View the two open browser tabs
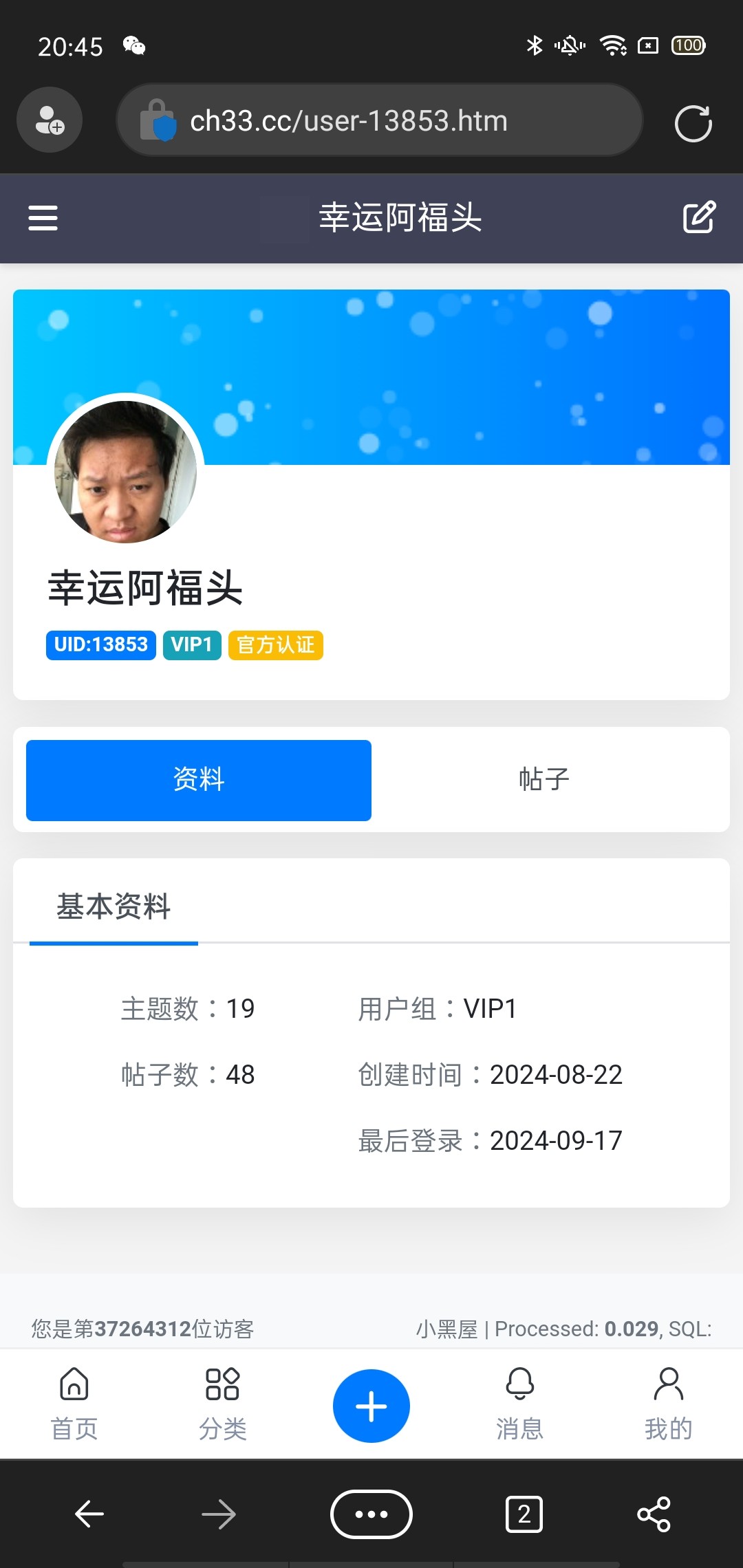This screenshot has height=1568, width=743. point(524,1514)
